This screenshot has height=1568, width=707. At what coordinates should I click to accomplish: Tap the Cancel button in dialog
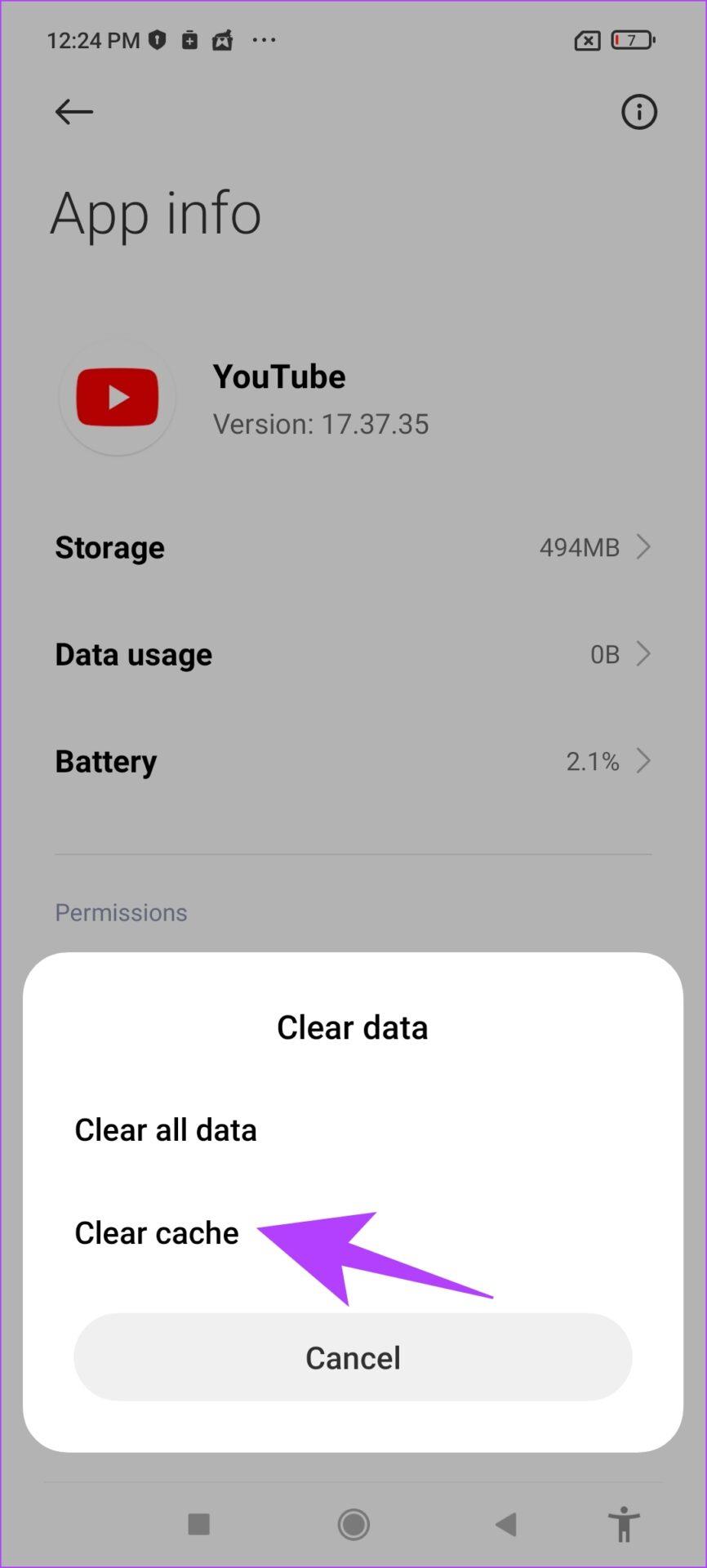pos(353,1356)
